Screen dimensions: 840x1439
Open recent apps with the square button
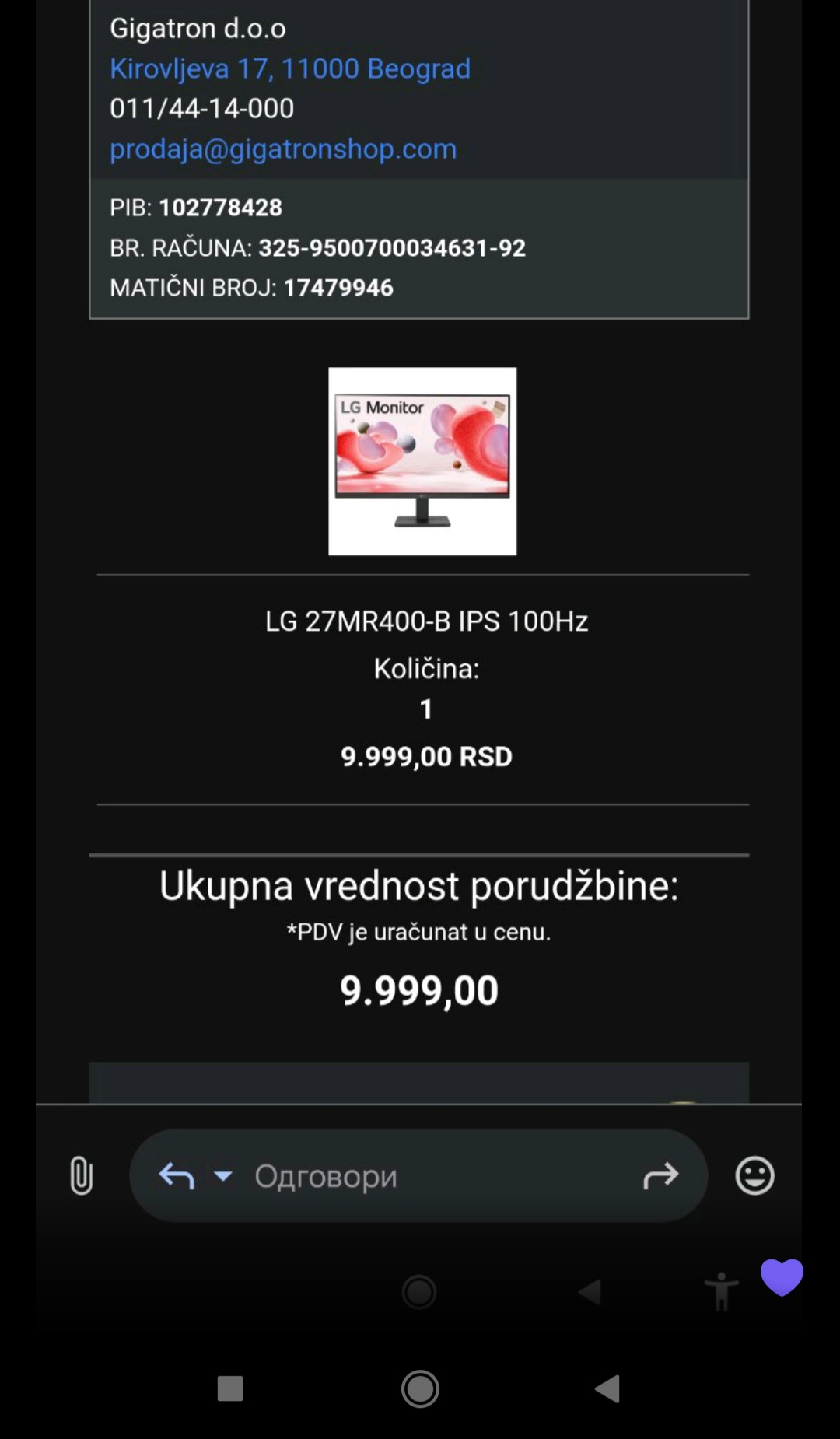click(x=230, y=1388)
